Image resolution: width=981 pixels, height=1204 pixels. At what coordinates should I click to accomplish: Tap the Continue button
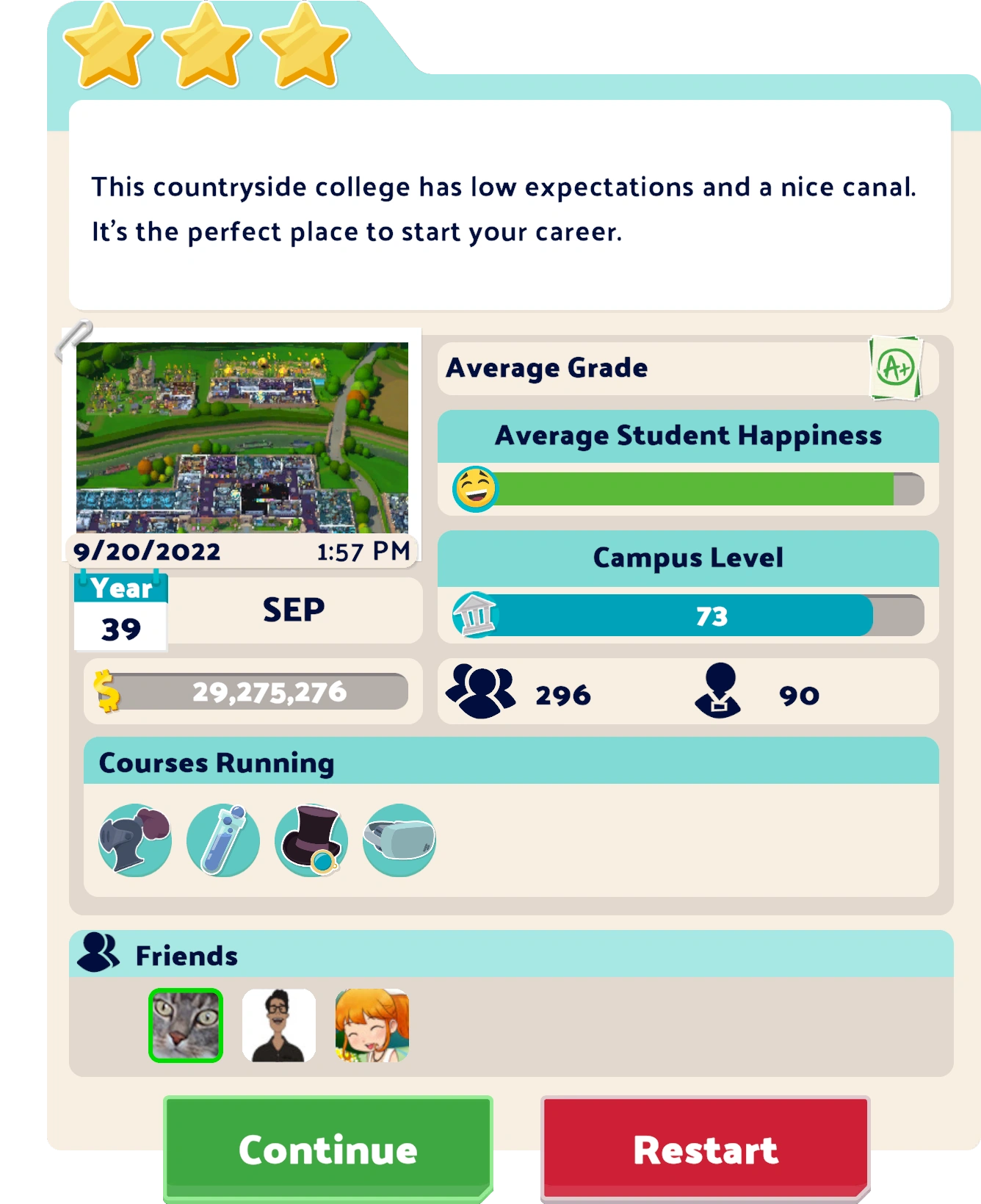click(x=327, y=1148)
